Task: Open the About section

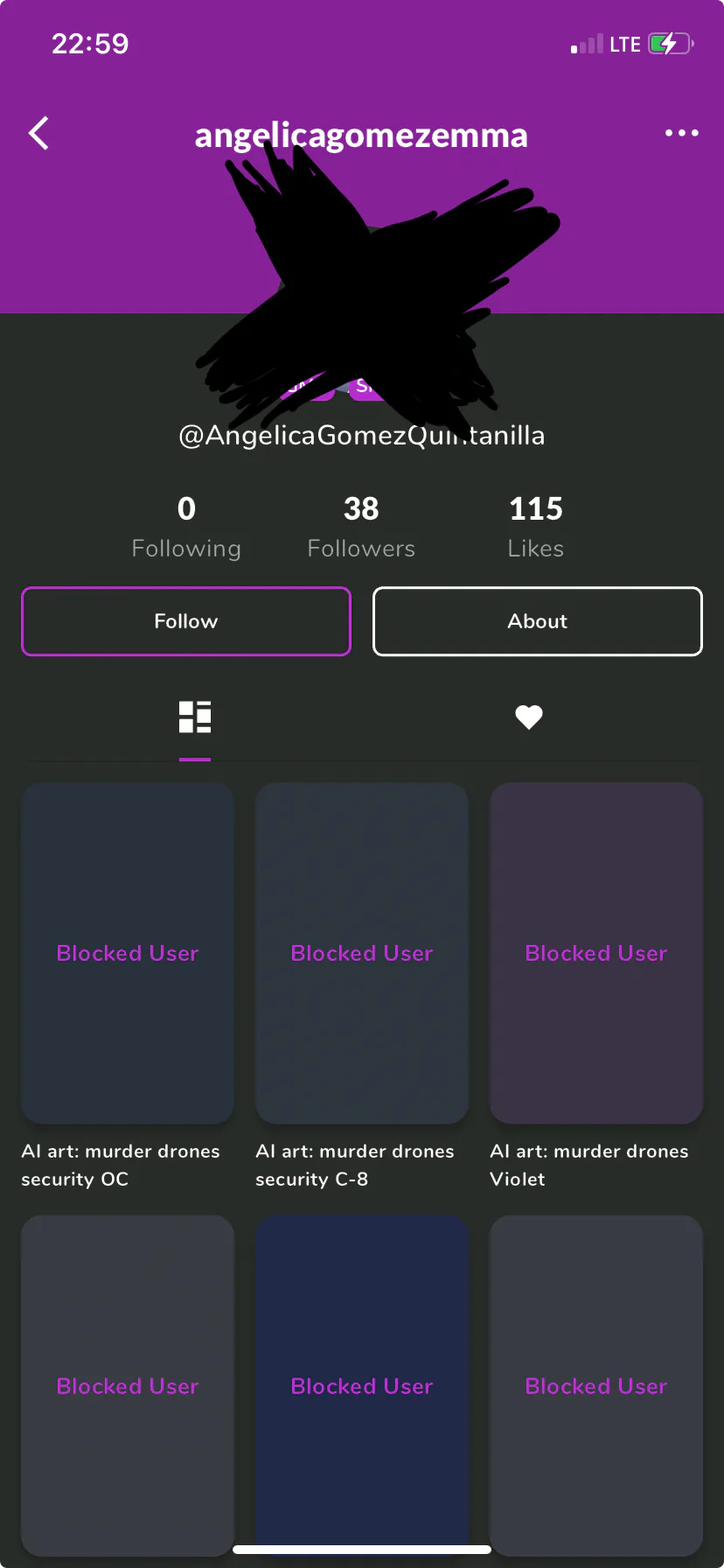Action: [538, 621]
